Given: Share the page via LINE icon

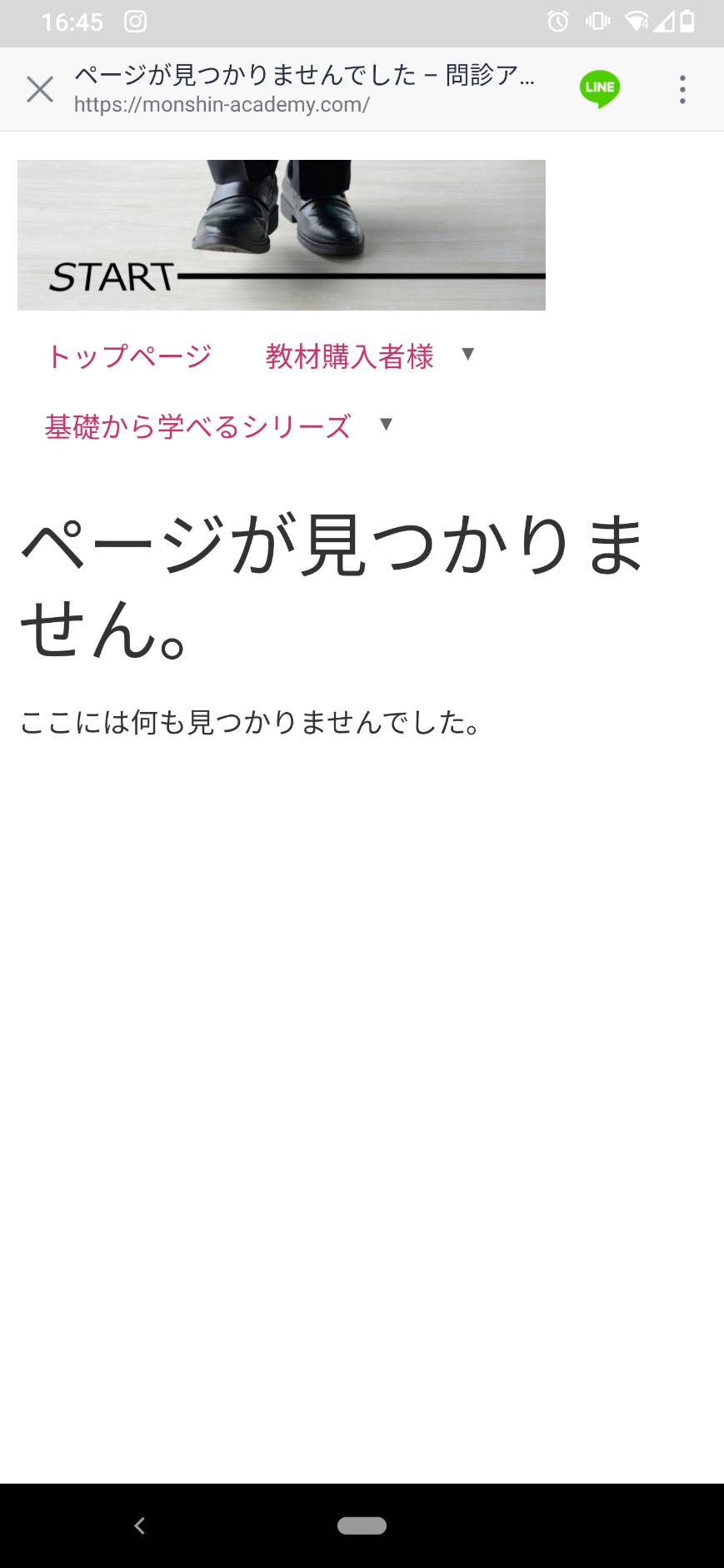Looking at the screenshot, I should pos(600,89).
